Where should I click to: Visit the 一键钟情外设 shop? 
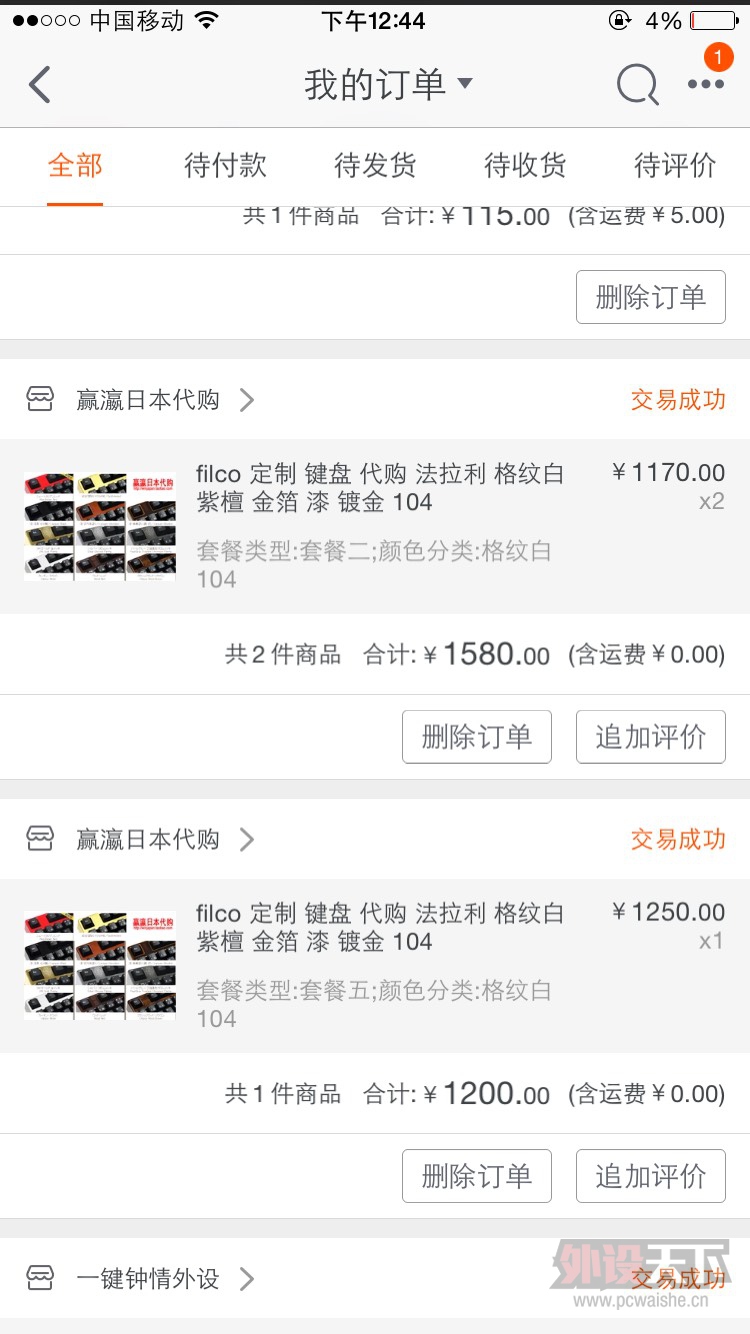point(148,1278)
